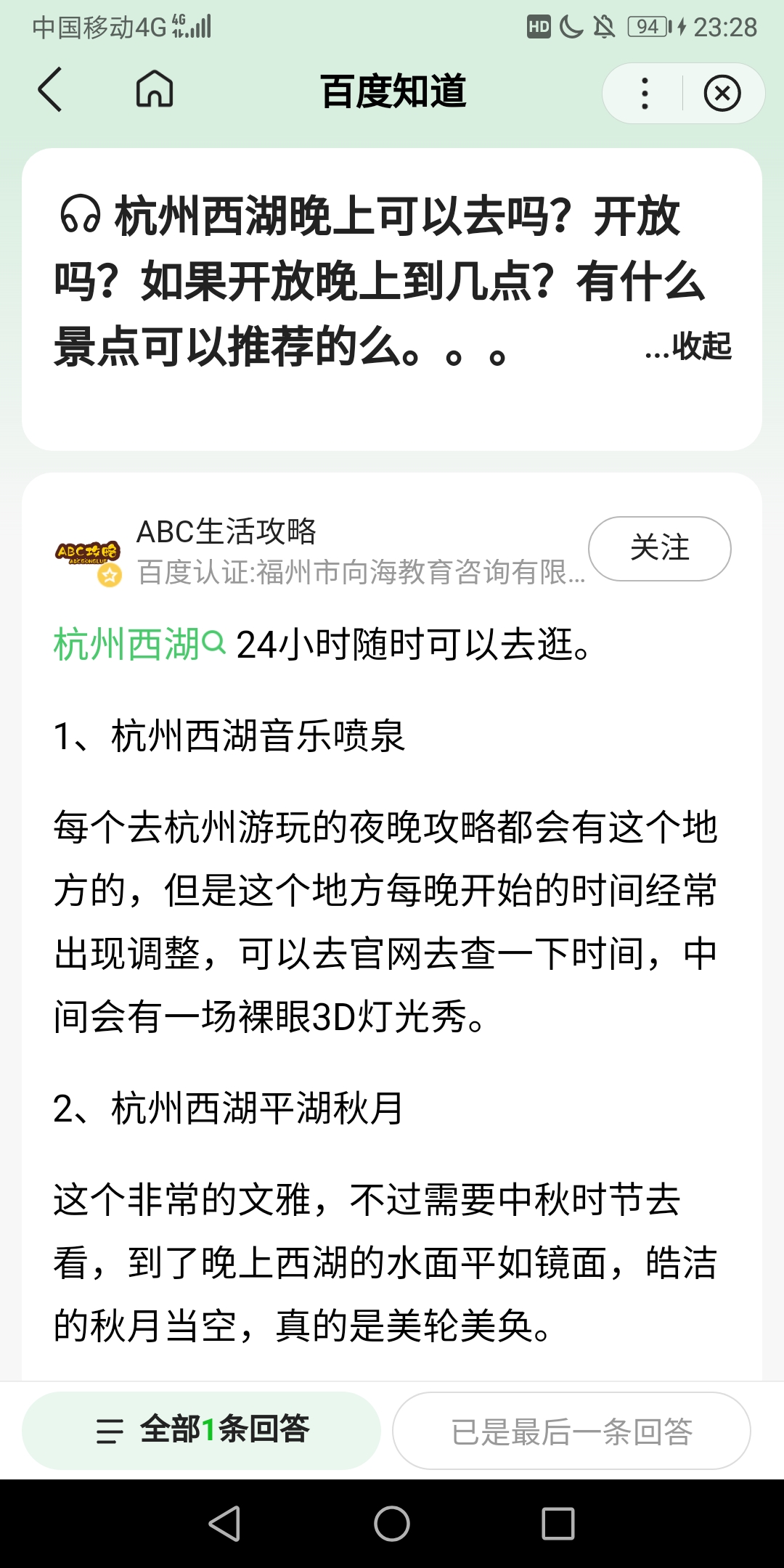This screenshot has height=1568, width=784.
Task: Open ABC生活攻略 author profile
Action: point(226,532)
